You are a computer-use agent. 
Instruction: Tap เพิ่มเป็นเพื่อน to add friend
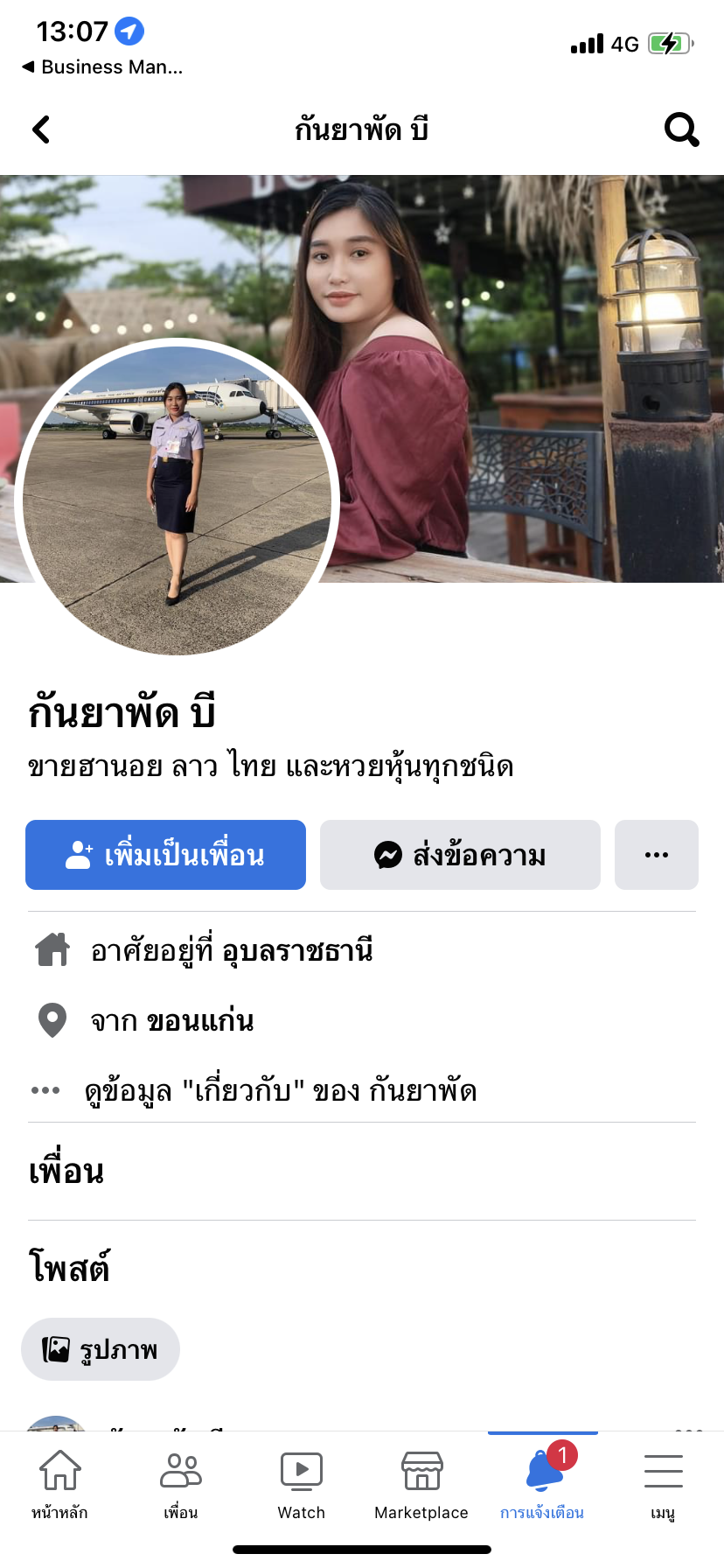click(166, 855)
